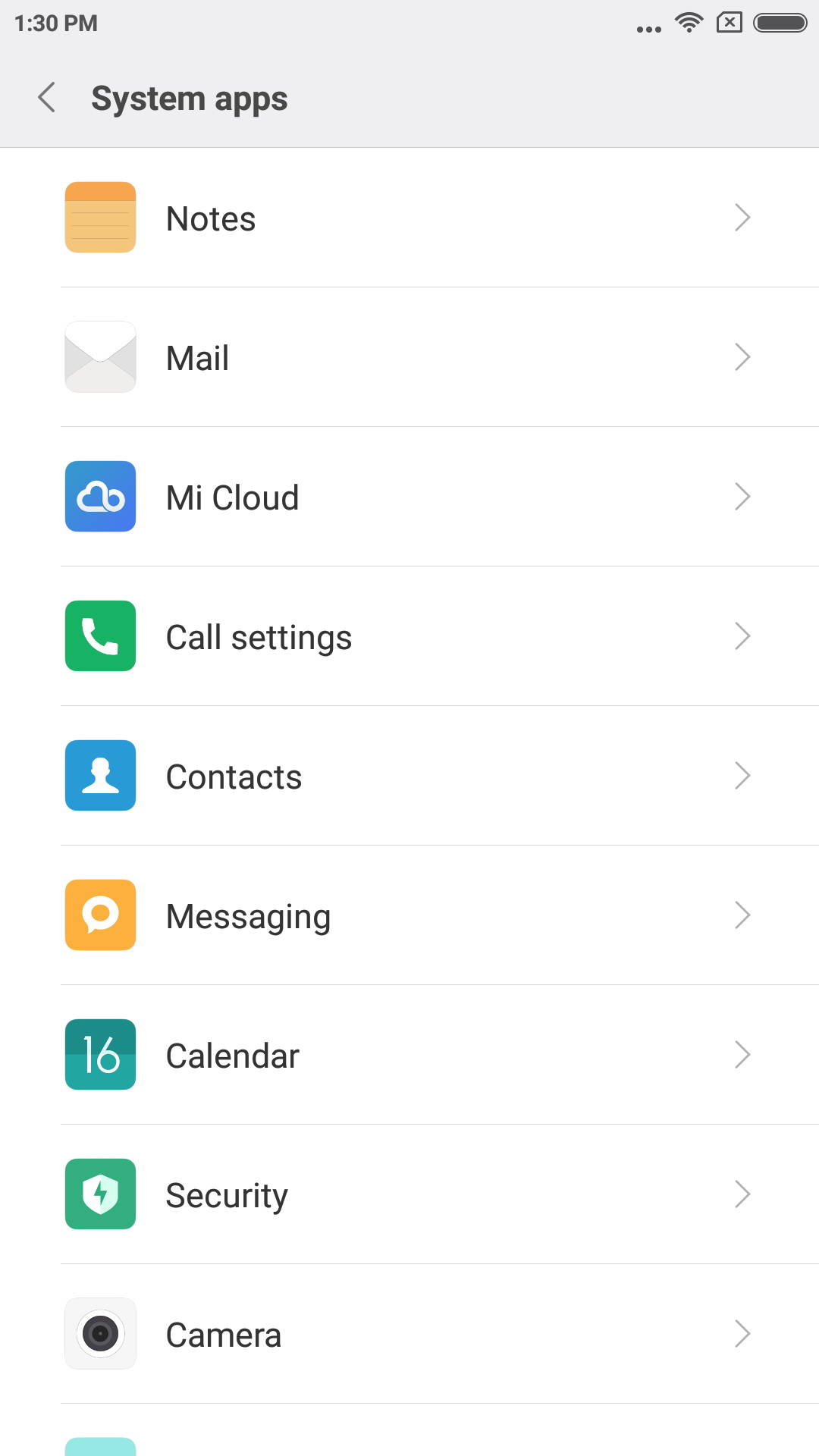This screenshot has width=819, height=1456.
Task: Select the Contacts row
Action: coord(409,776)
